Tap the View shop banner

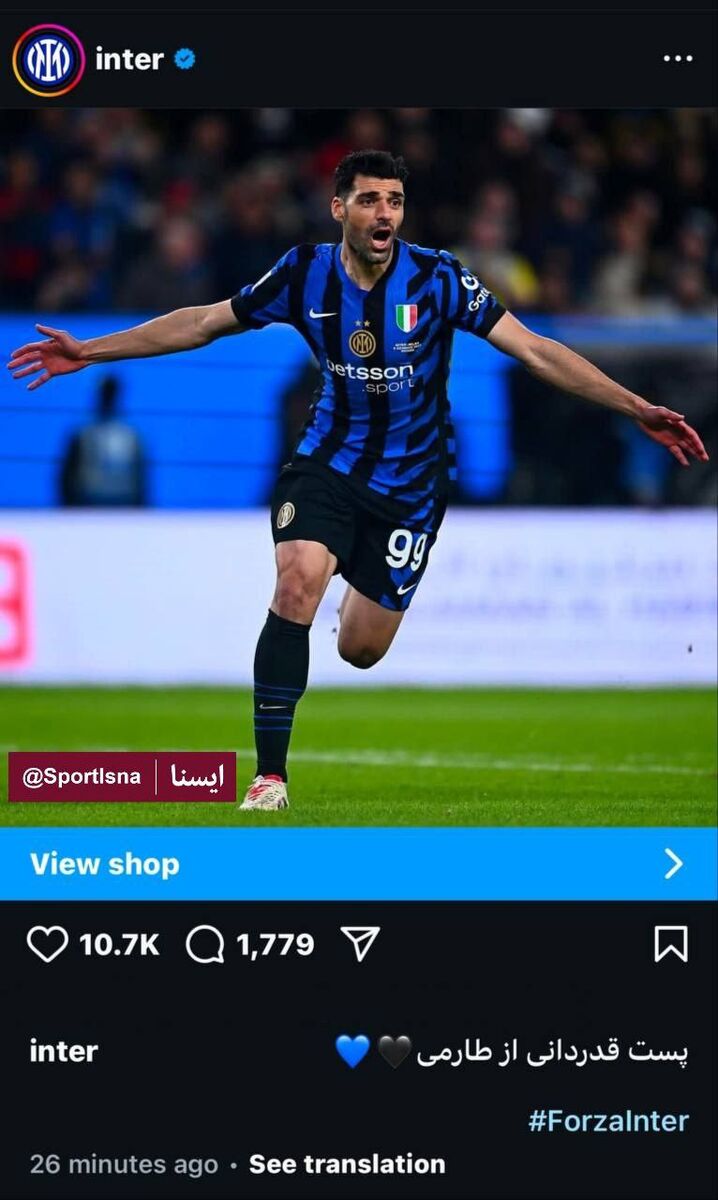click(358, 864)
